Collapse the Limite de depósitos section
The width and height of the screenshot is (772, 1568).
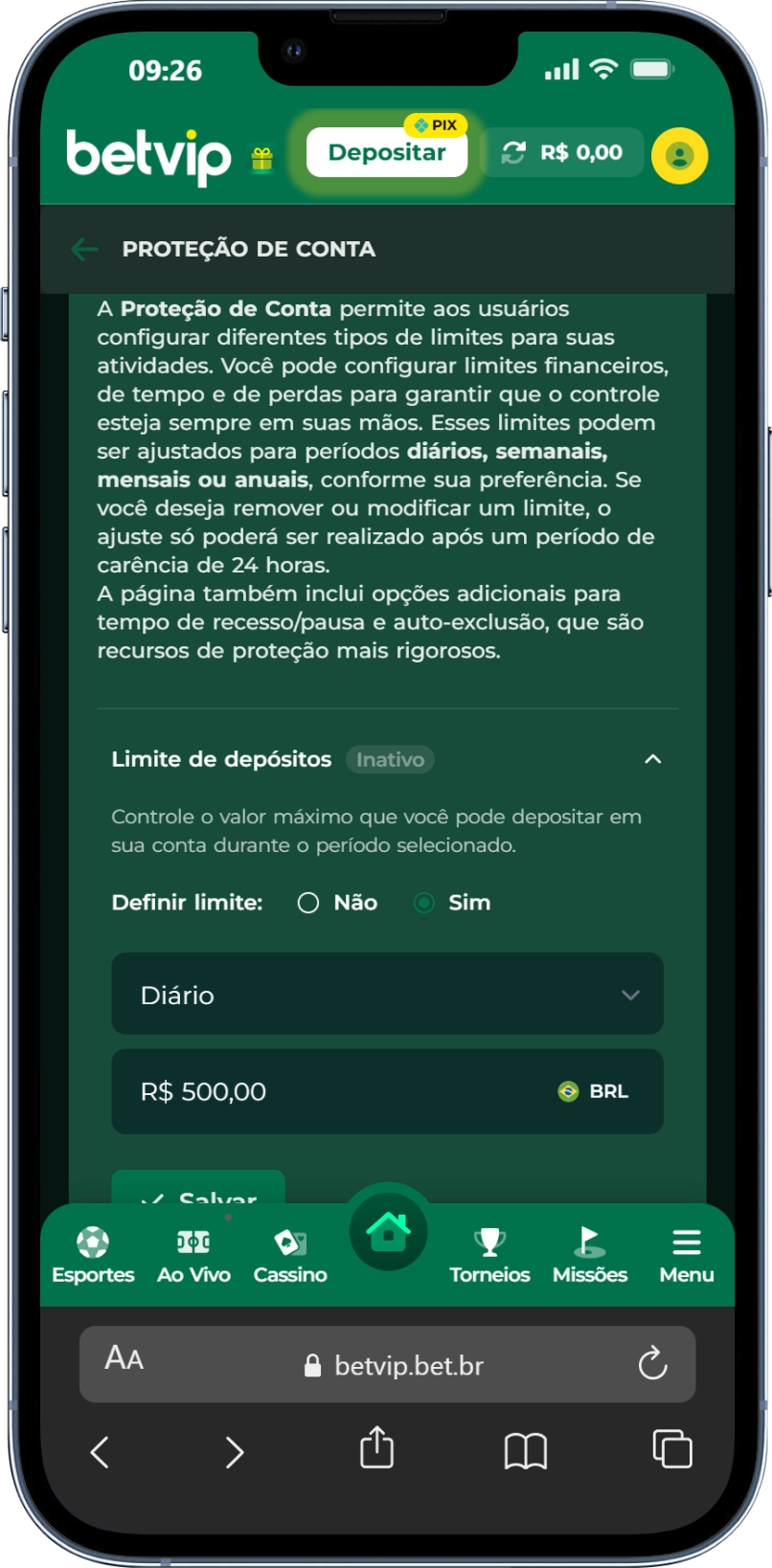[652, 759]
